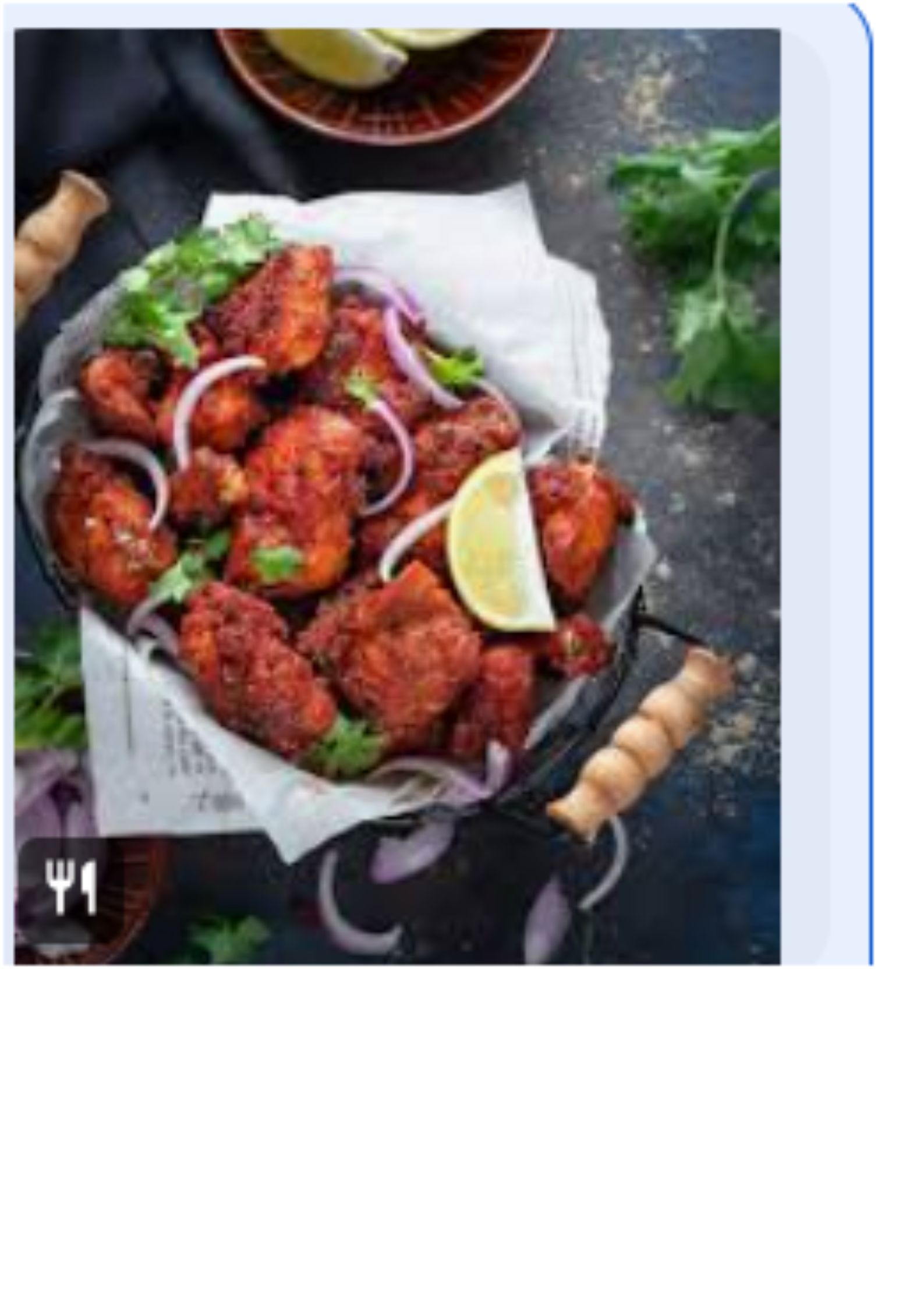Screen dimensions: 924x1307
Task: Open the fried chicken recipe card
Action: tap(396, 495)
